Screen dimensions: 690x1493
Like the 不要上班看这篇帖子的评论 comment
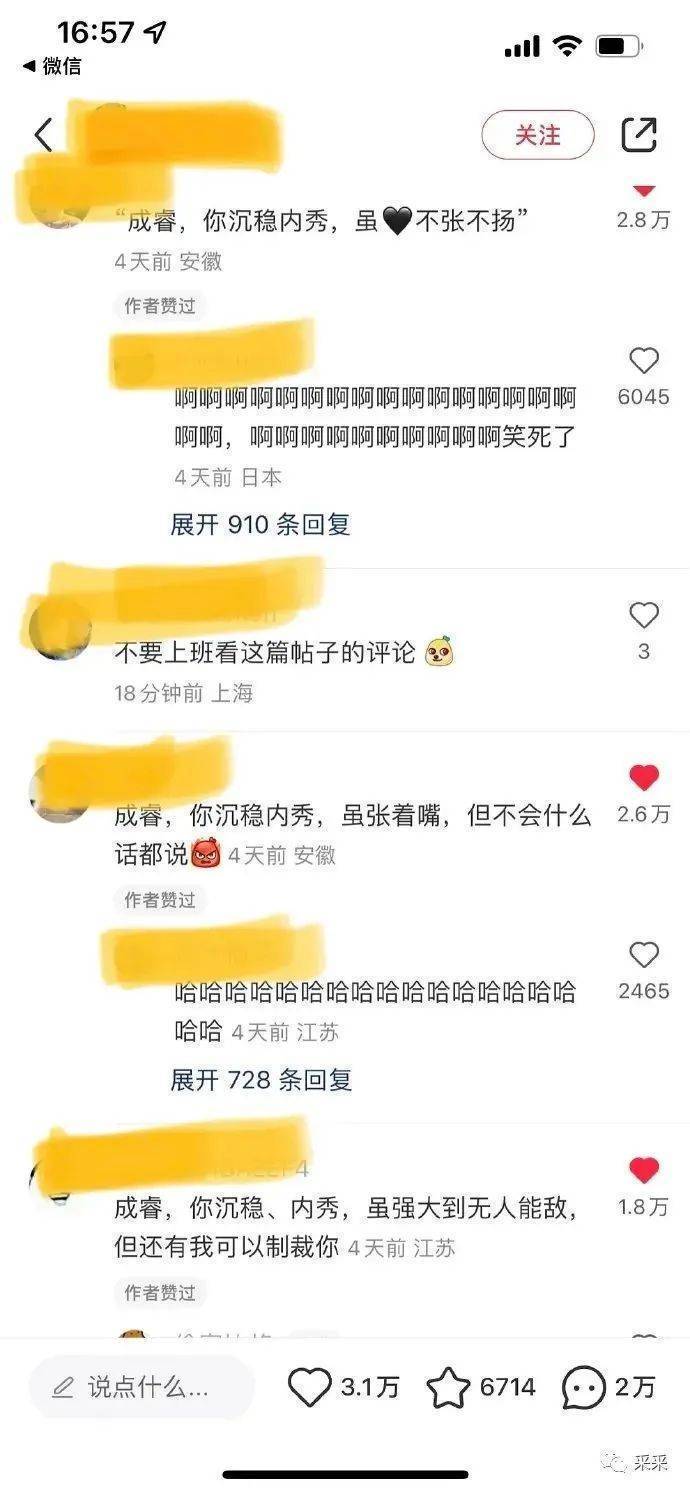tap(644, 616)
